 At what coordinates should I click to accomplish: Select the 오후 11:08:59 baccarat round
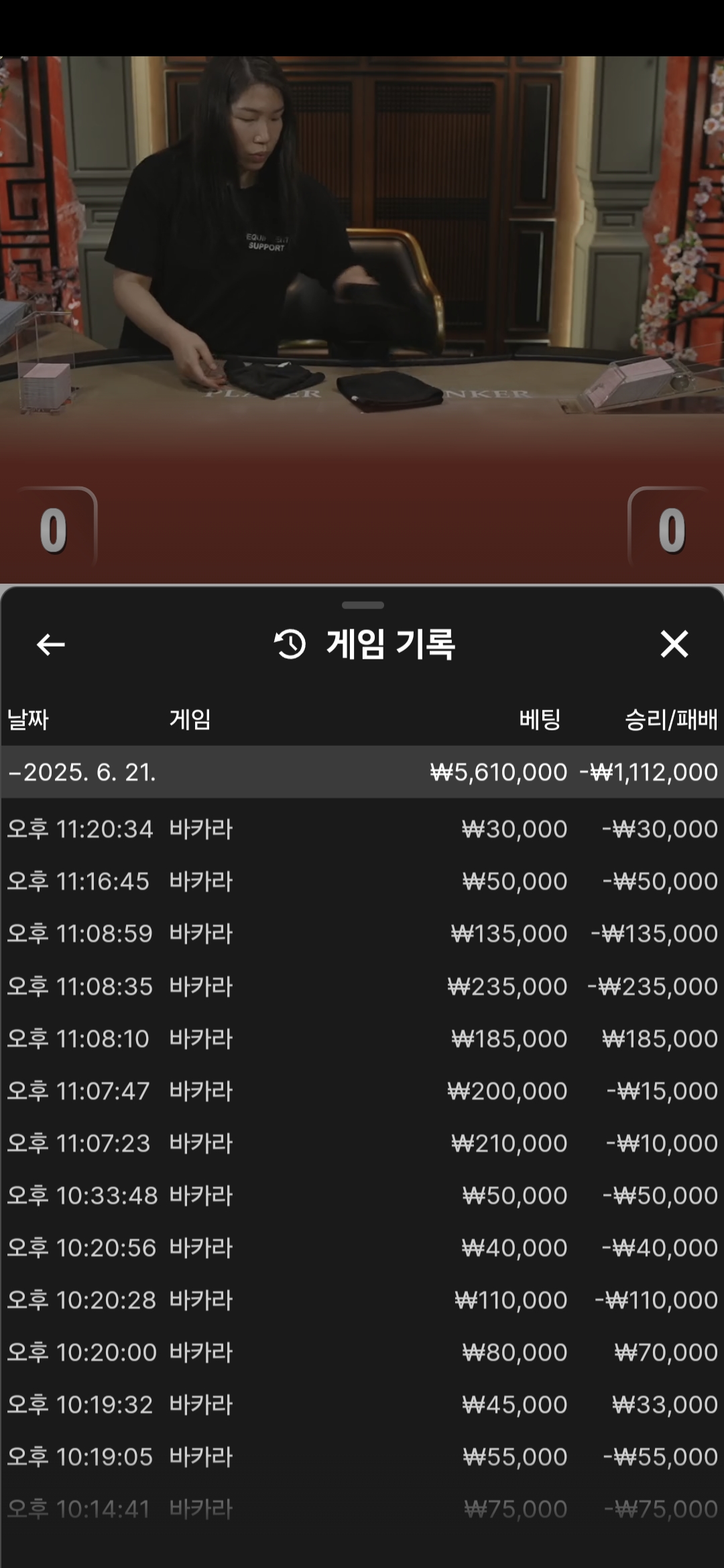(x=362, y=933)
